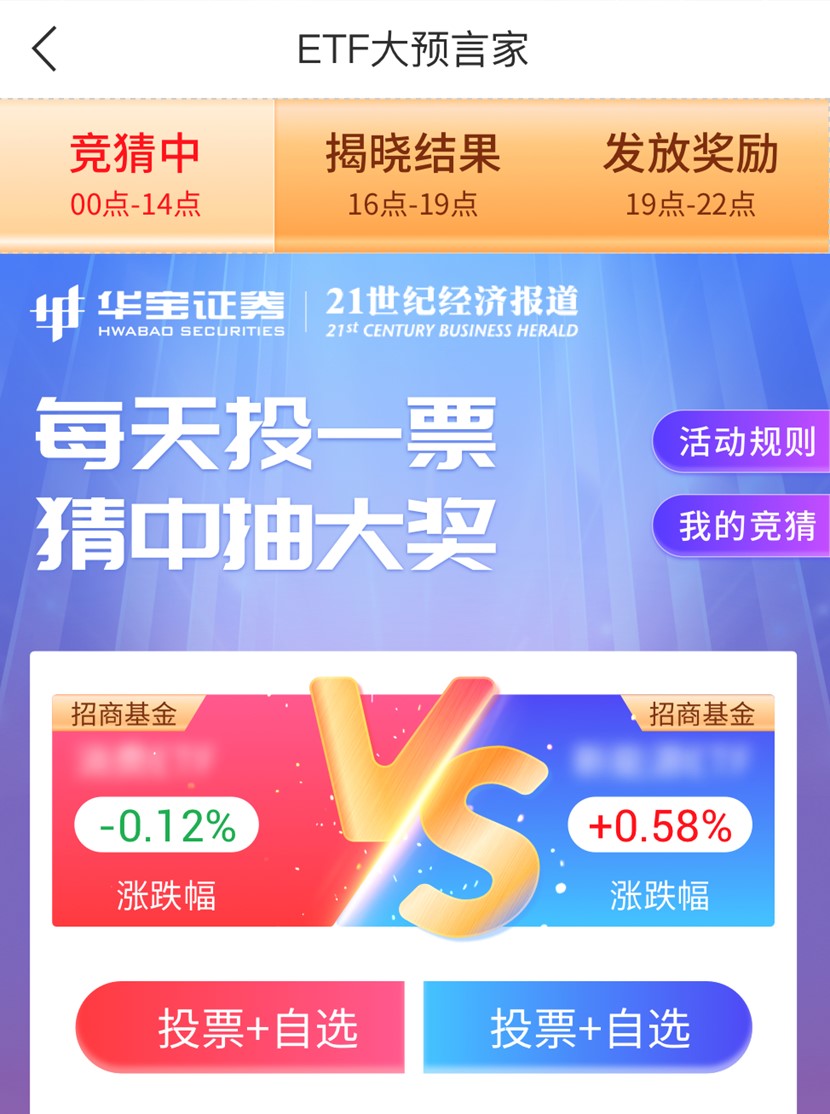
Task: Open 活动规则 activity rules
Action: 743,442
